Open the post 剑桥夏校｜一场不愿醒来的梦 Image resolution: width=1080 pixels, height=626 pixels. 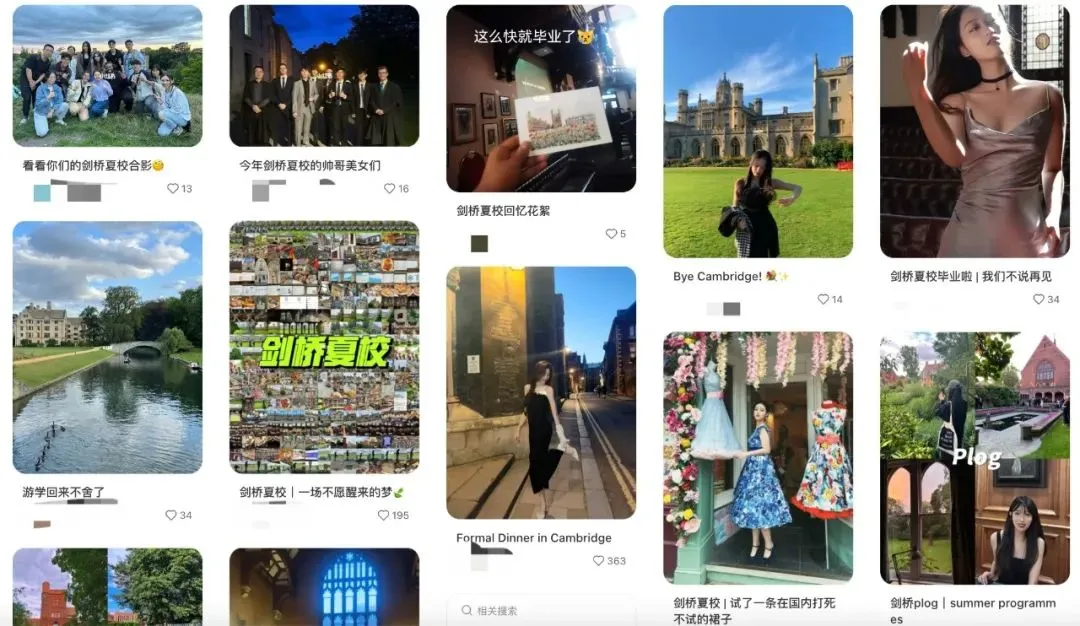324,347
